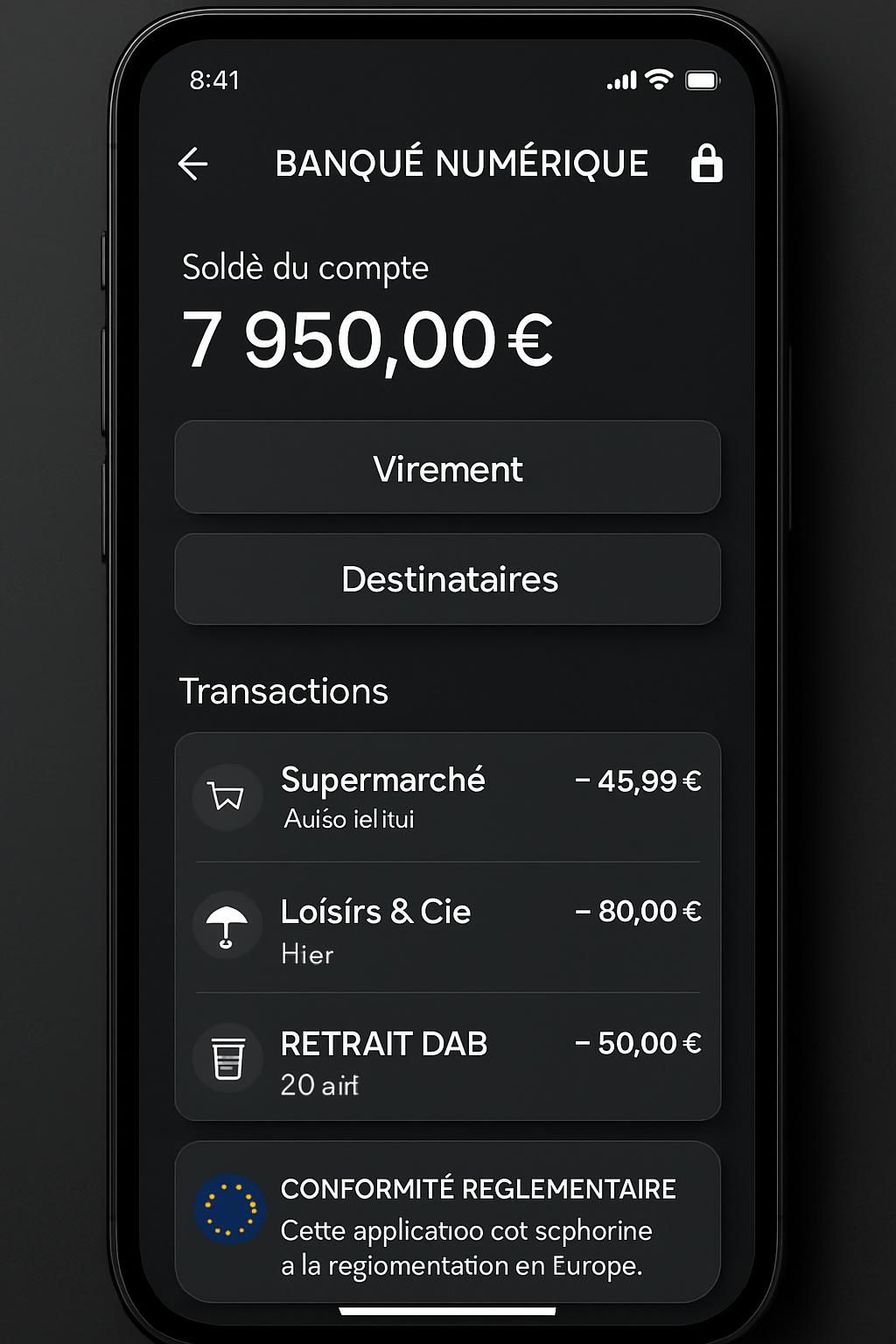
Task: Open the Virement action
Action: click(x=448, y=468)
